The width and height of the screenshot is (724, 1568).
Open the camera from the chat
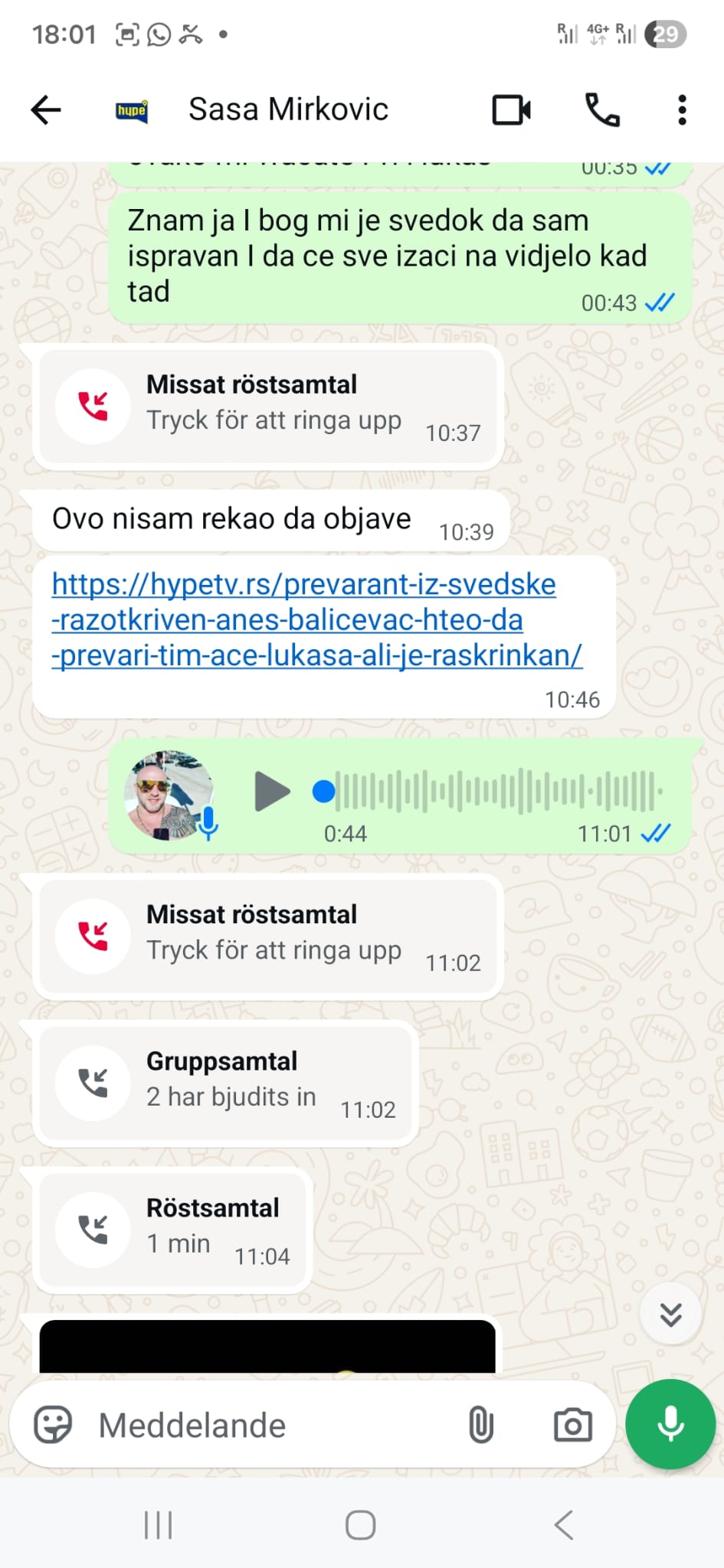572,1425
